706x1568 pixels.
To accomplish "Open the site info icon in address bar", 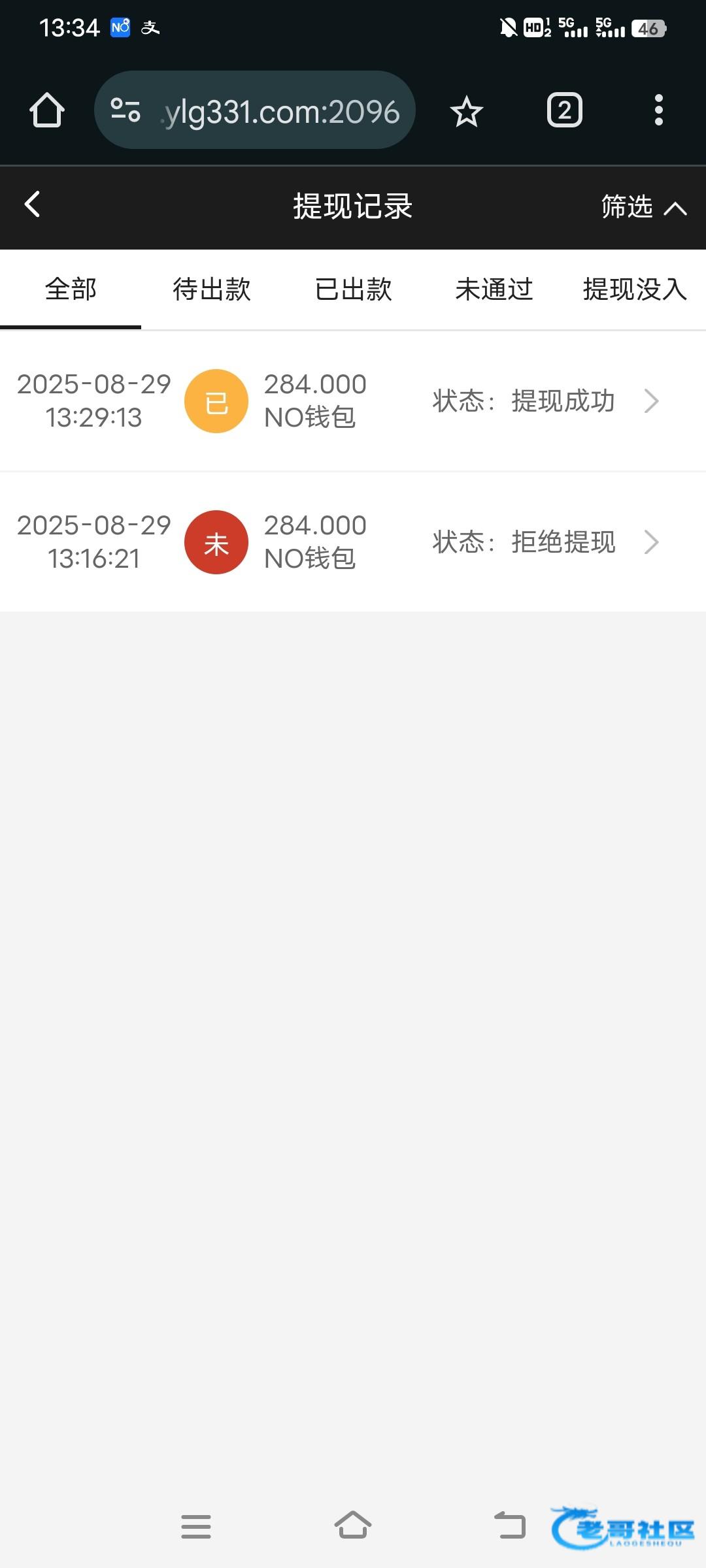I will [126, 110].
